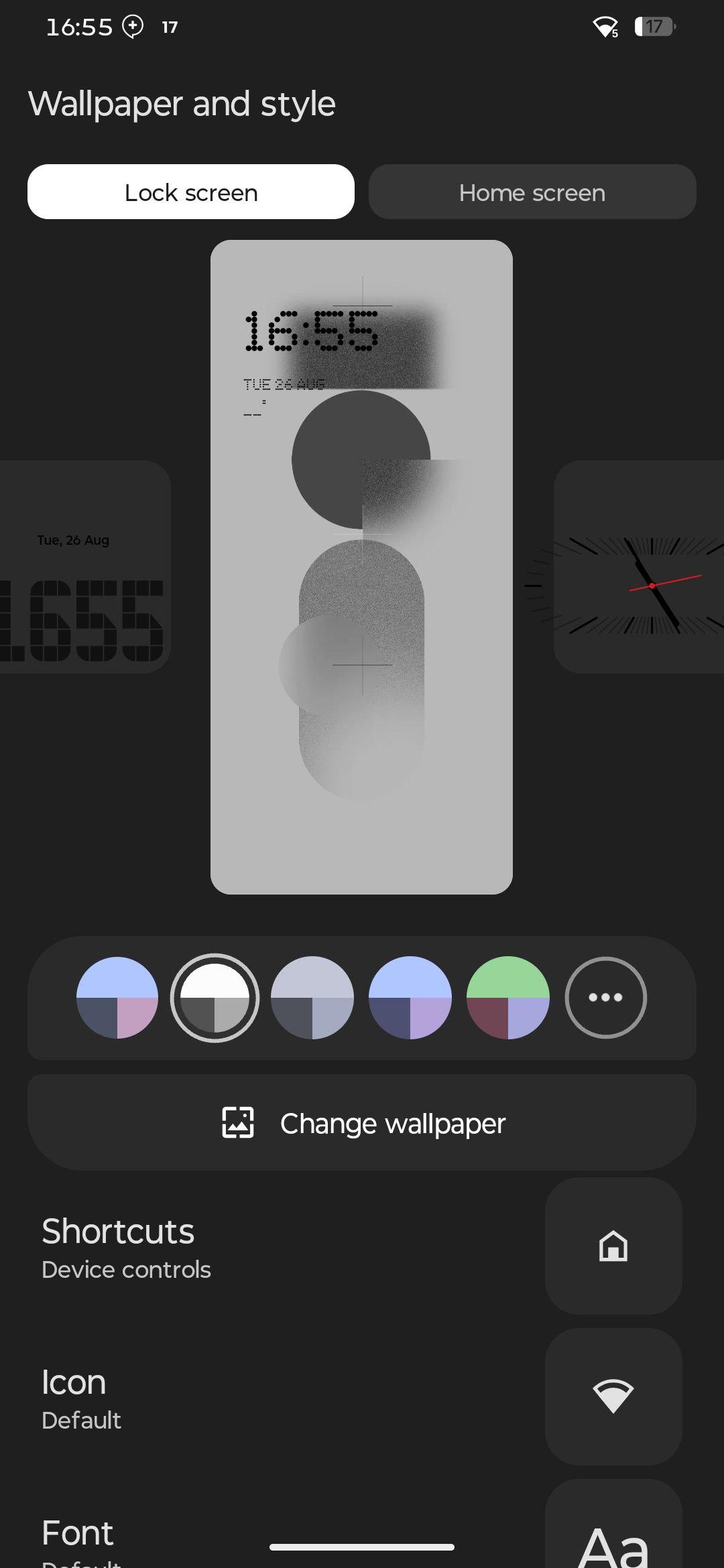Pick the green and maroon color palette
The image size is (724, 1568).
508,998
